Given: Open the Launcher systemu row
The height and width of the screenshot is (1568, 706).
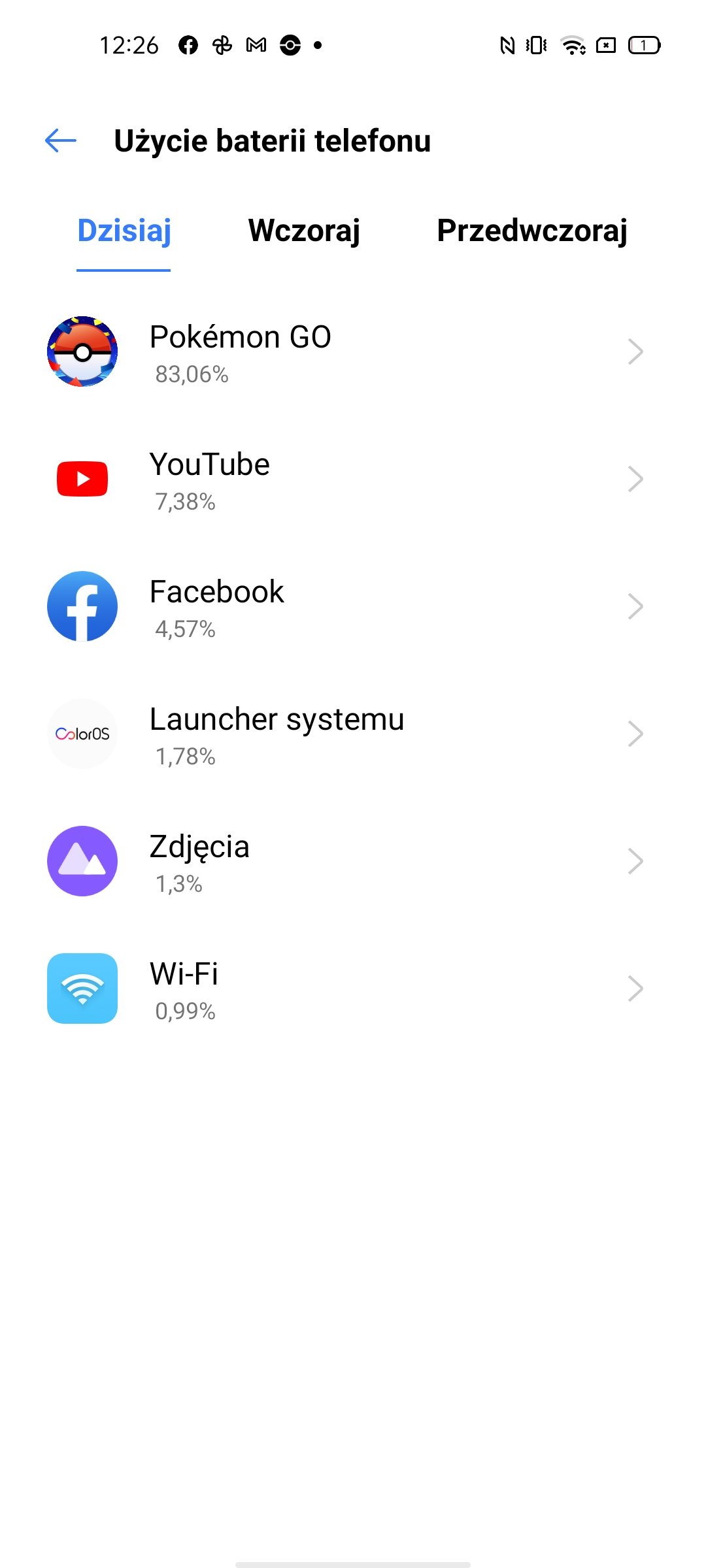Looking at the screenshot, I should [353, 734].
